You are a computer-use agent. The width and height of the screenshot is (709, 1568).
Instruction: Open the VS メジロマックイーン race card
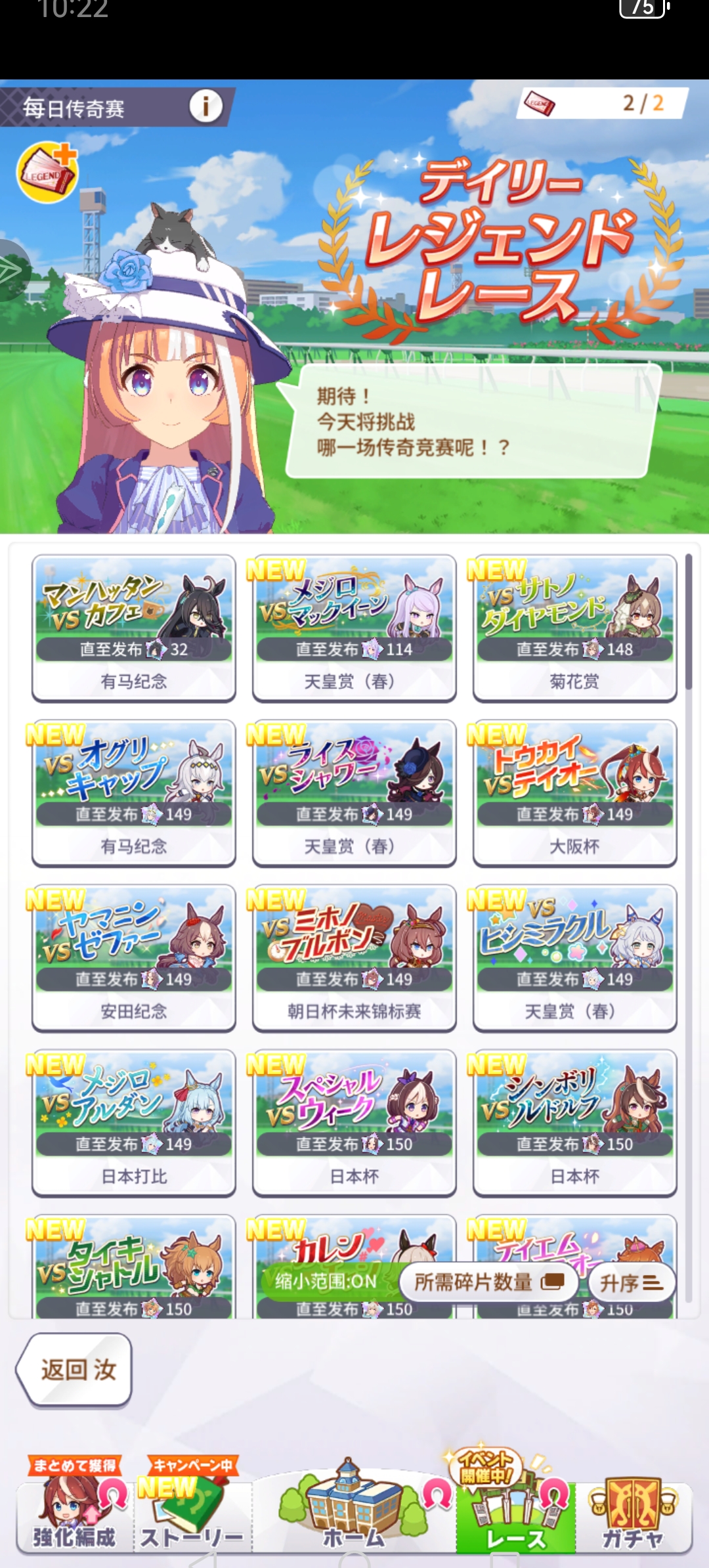point(354,627)
